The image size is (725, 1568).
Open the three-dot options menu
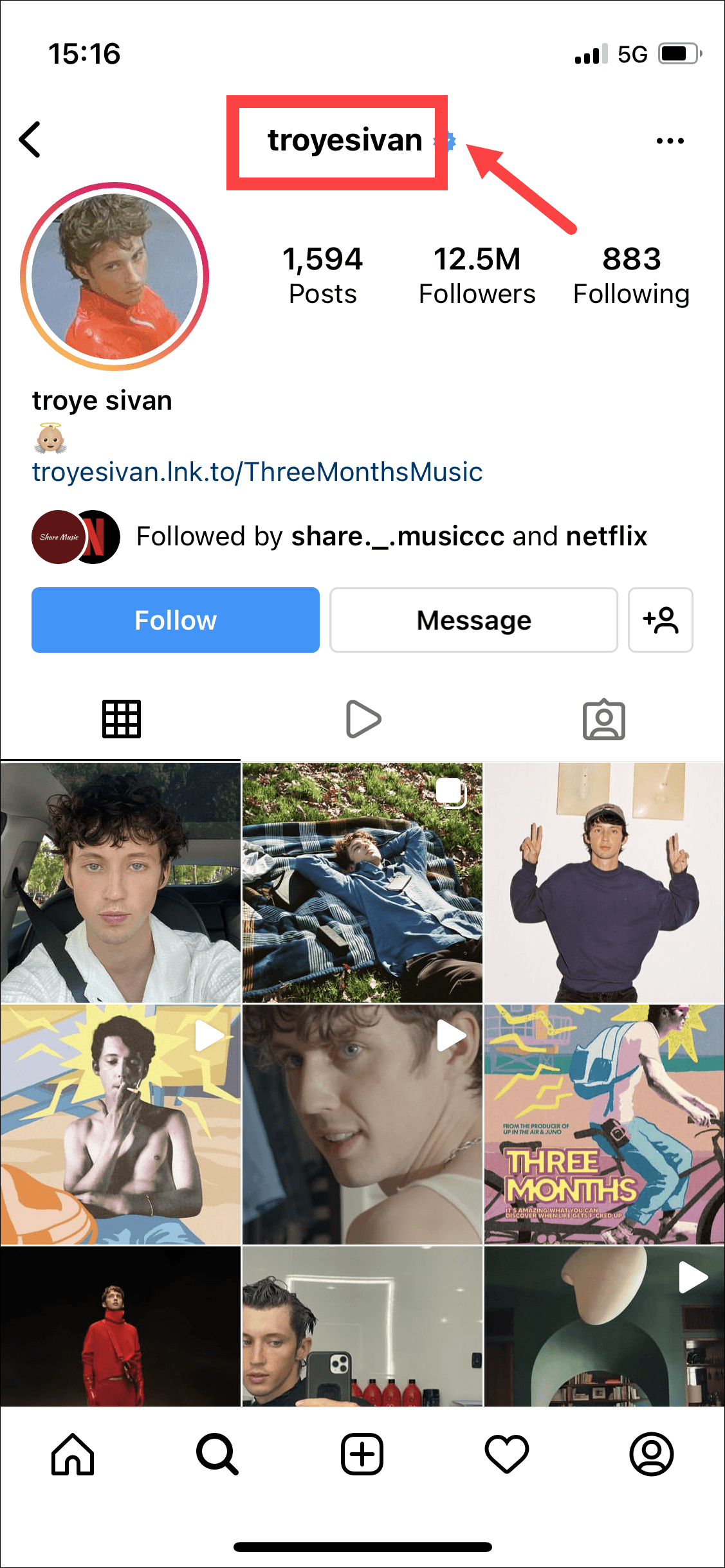670,141
